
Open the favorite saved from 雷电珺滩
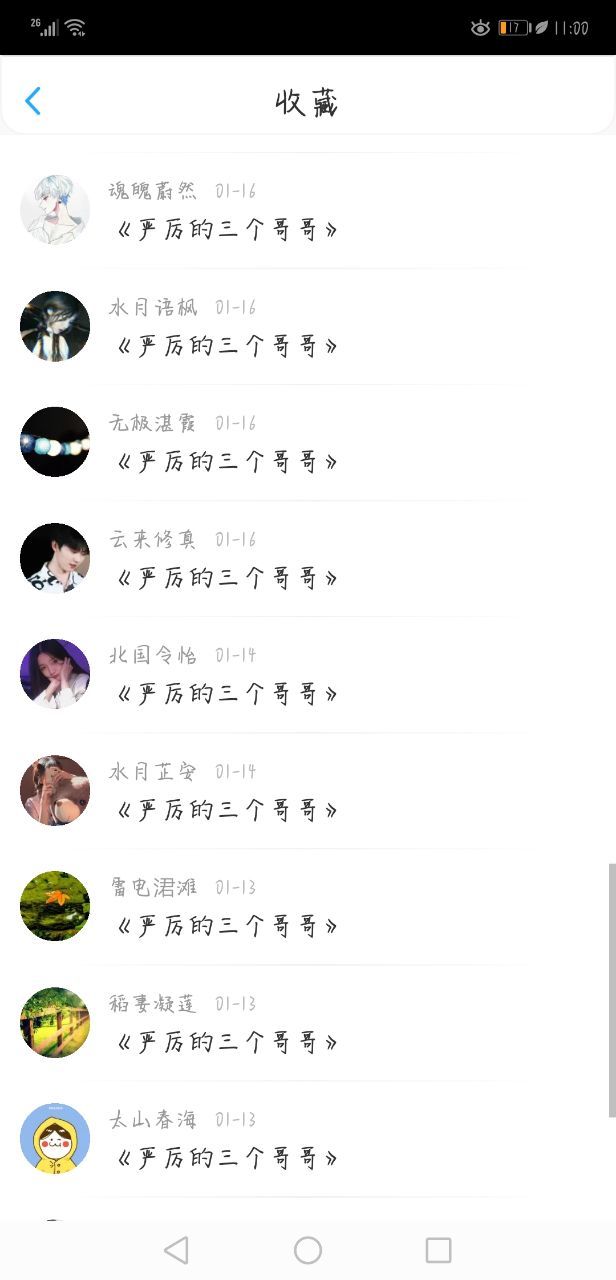tap(308, 906)
